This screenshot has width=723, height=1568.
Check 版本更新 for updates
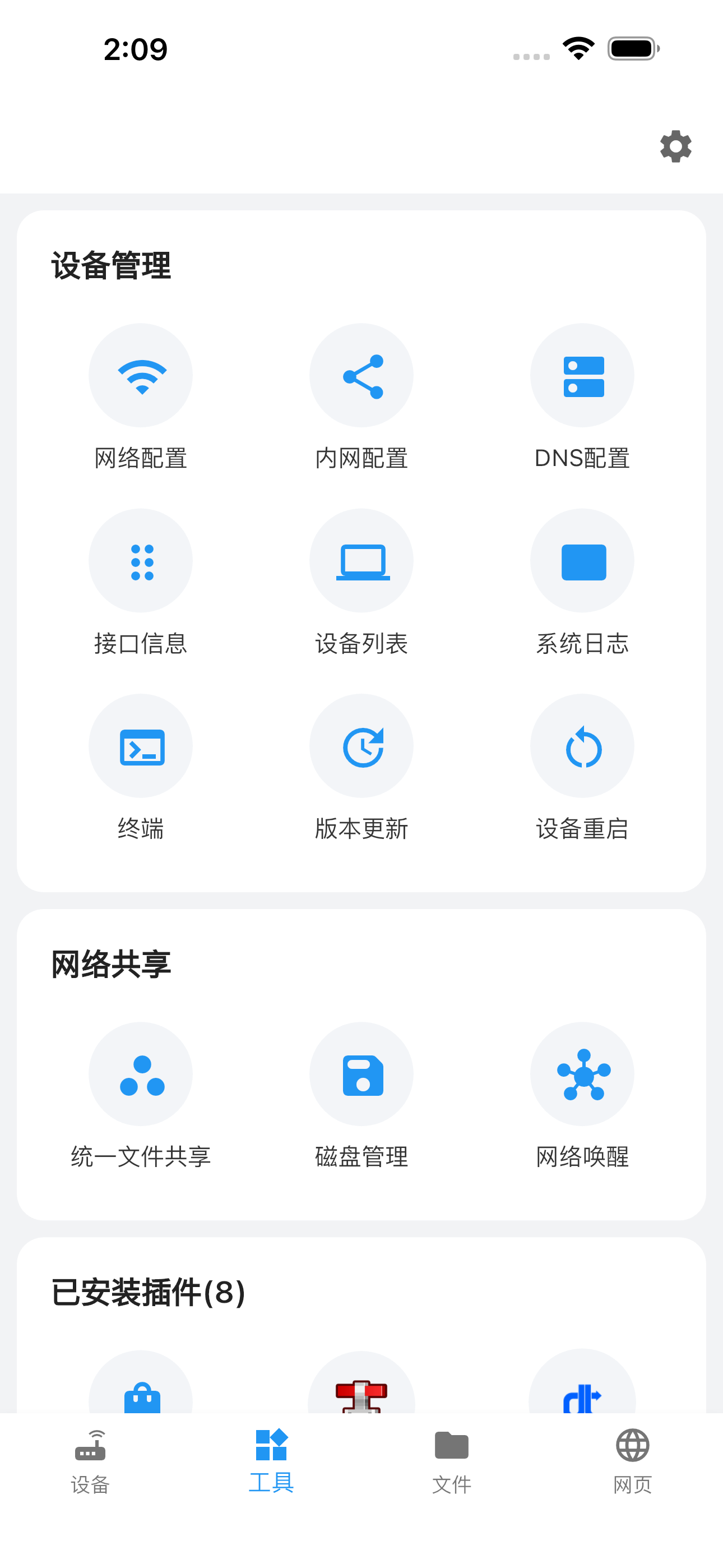361,768
